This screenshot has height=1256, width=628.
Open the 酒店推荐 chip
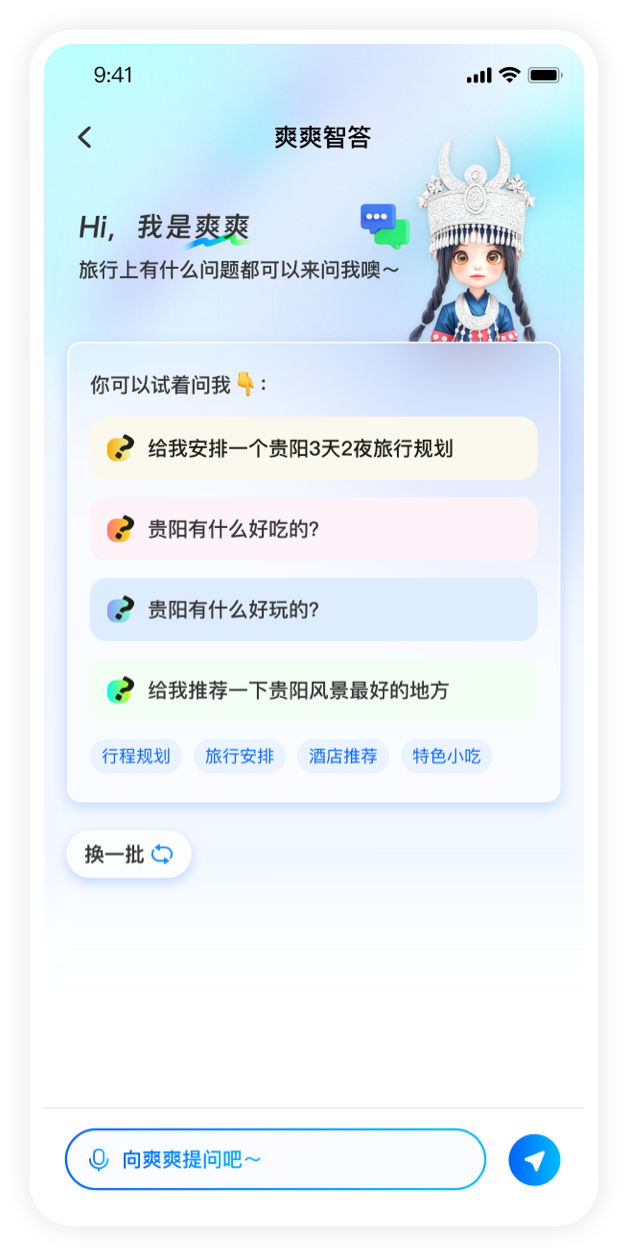(x=343, y=756)
